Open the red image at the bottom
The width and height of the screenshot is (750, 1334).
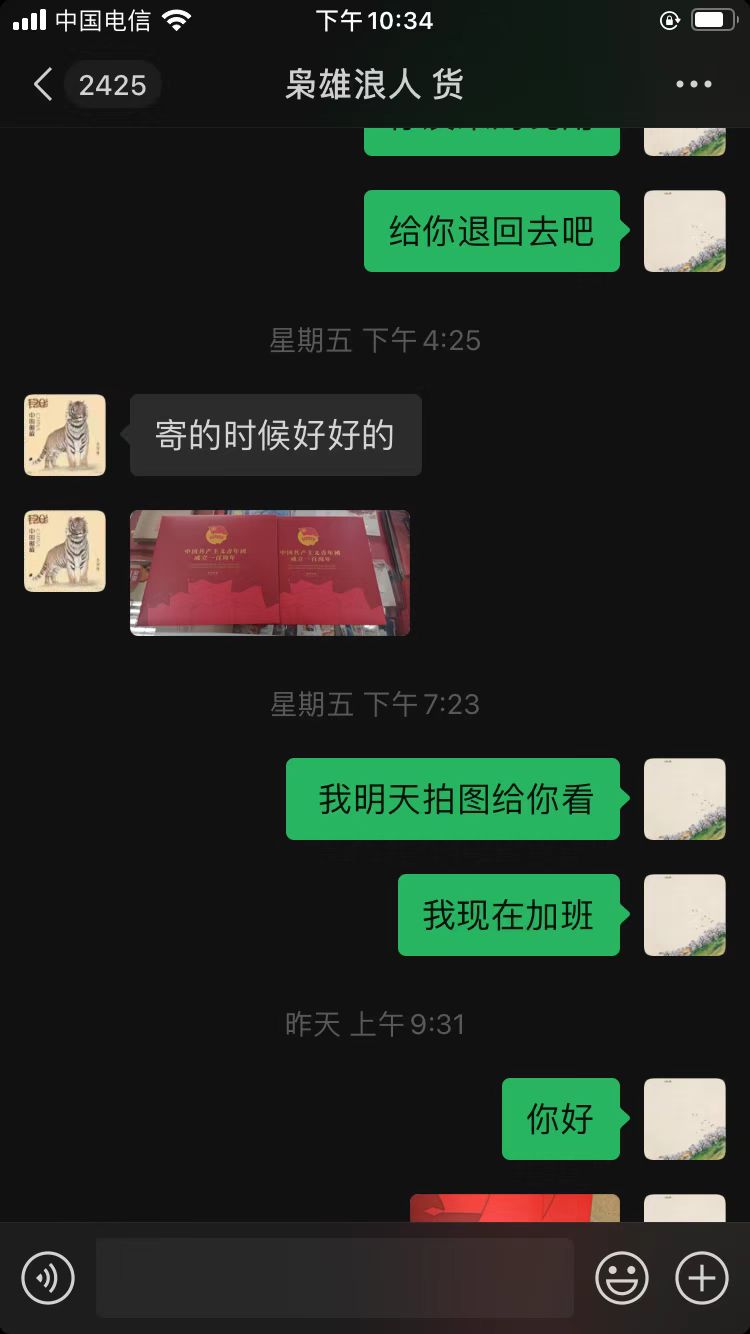tap(515, 1208)
